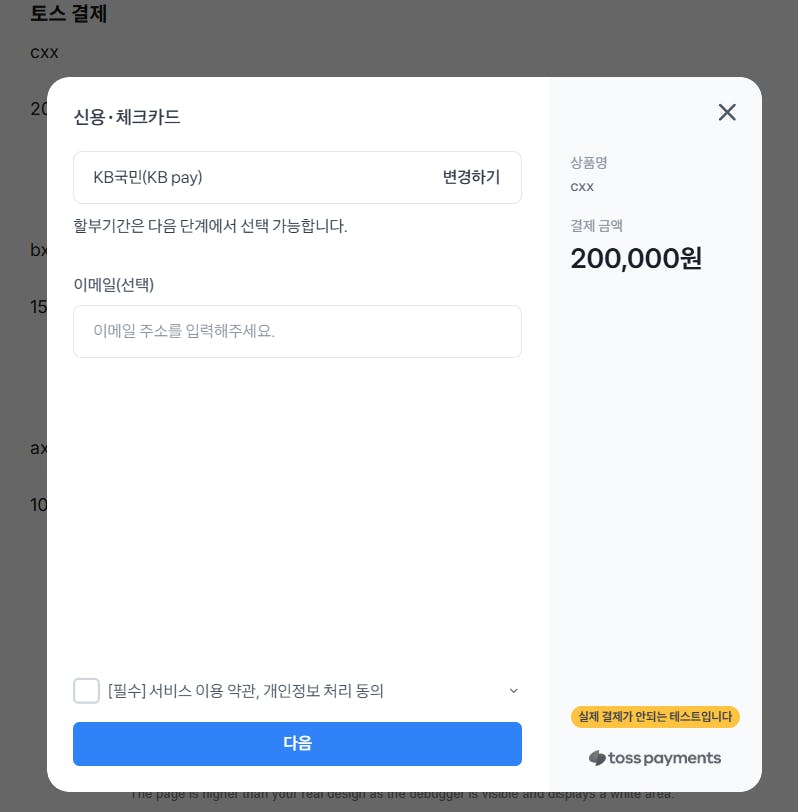
Task: Tap the blue 다음 button
Action: tap(297, 743)
